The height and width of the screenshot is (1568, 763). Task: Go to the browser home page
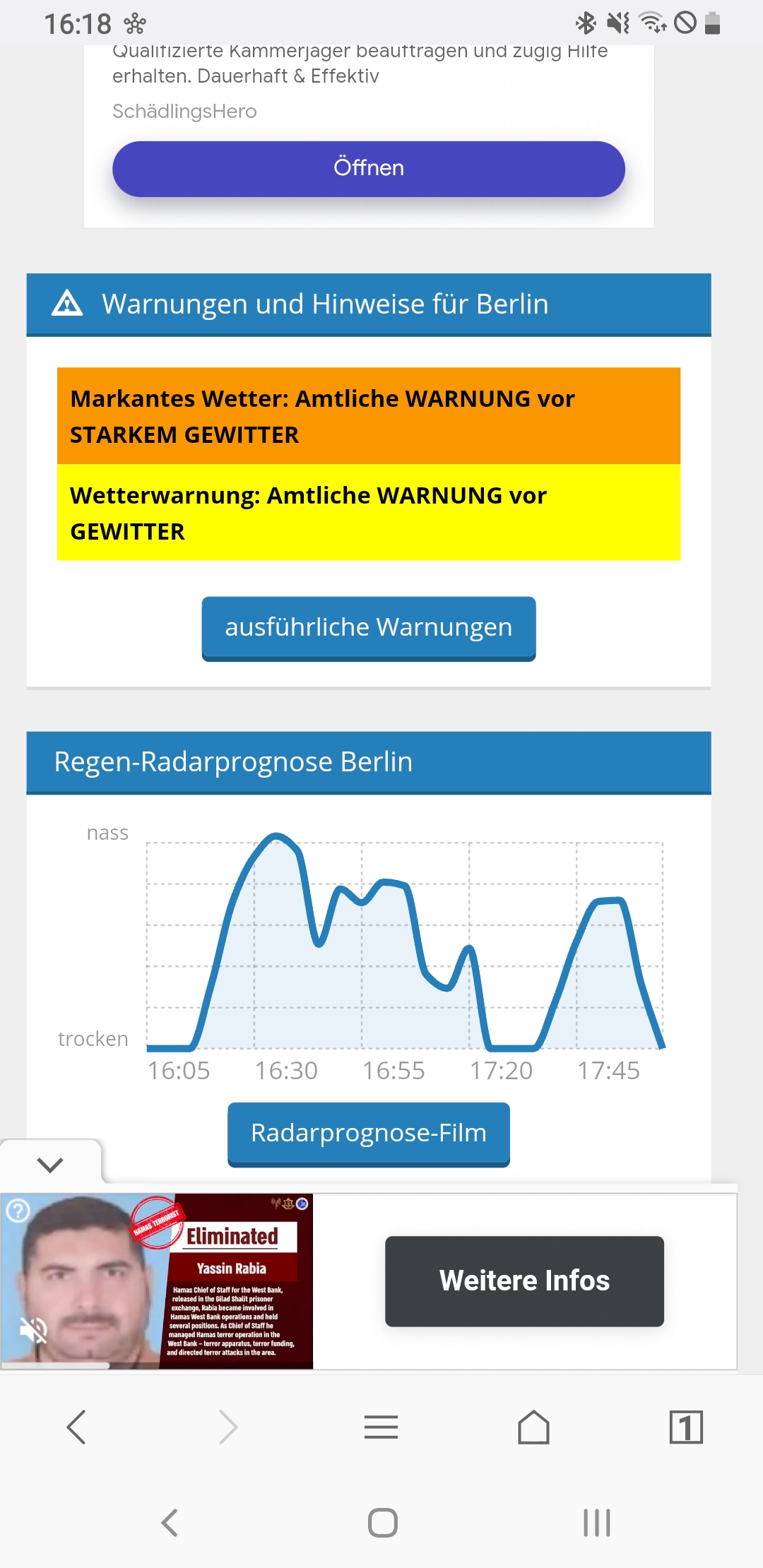[533, 1427]
